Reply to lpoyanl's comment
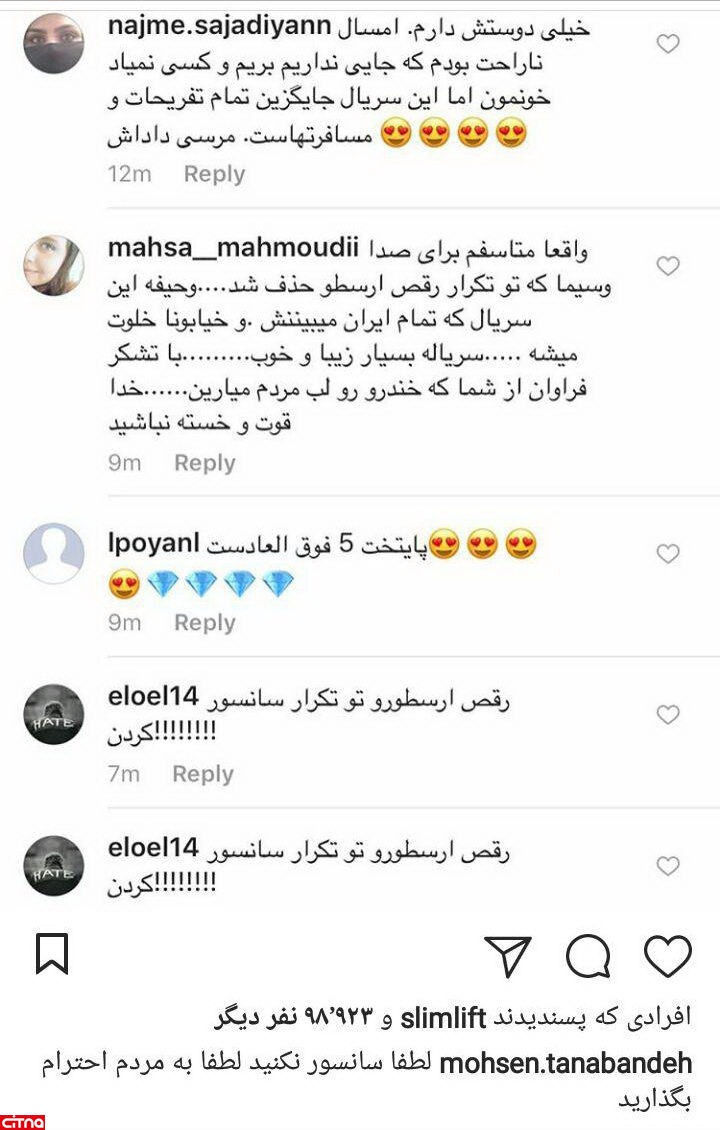Screen dimensions: 720x1130 204,623
